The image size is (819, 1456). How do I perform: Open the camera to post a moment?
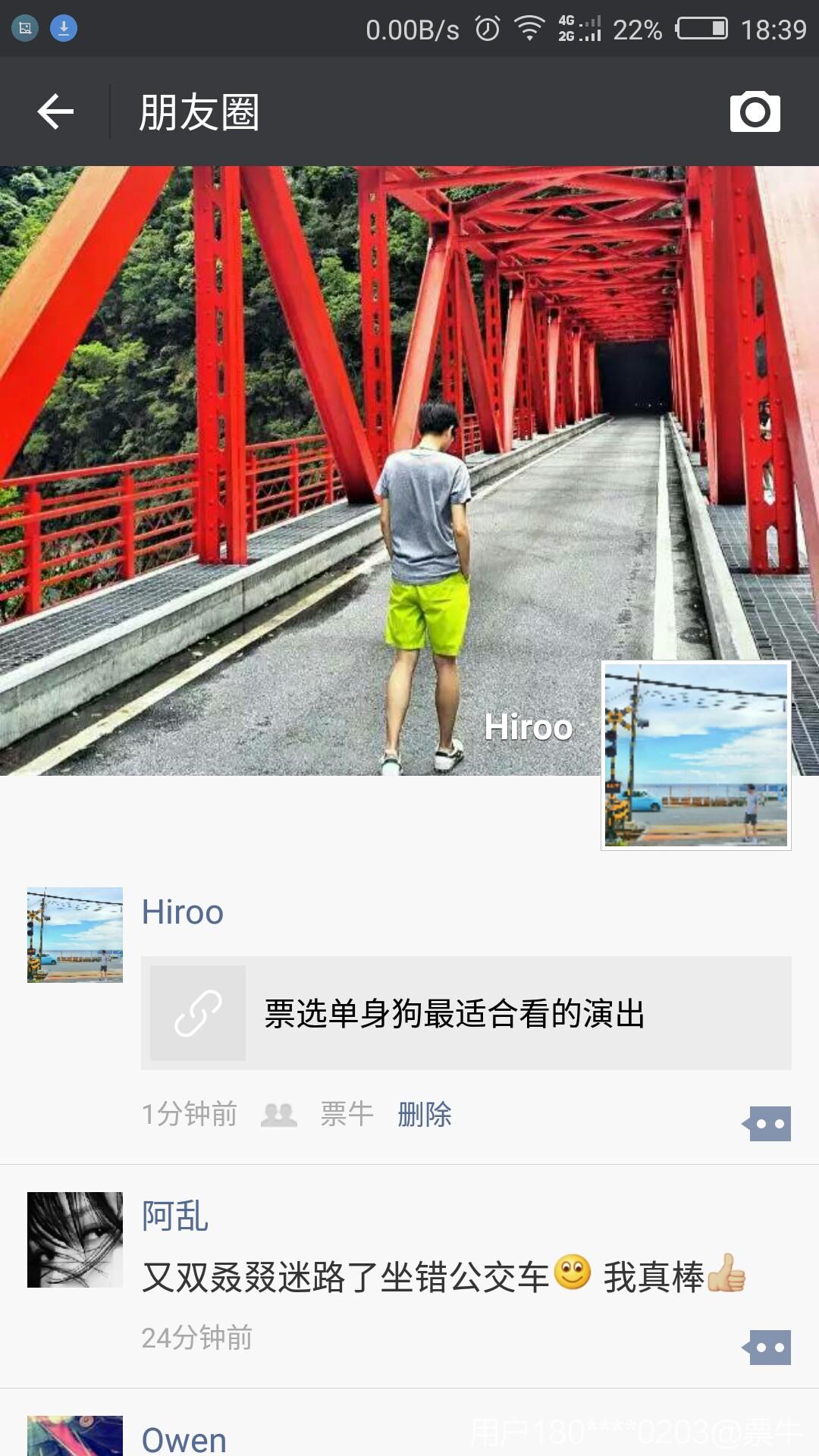[x=755, y=112]
